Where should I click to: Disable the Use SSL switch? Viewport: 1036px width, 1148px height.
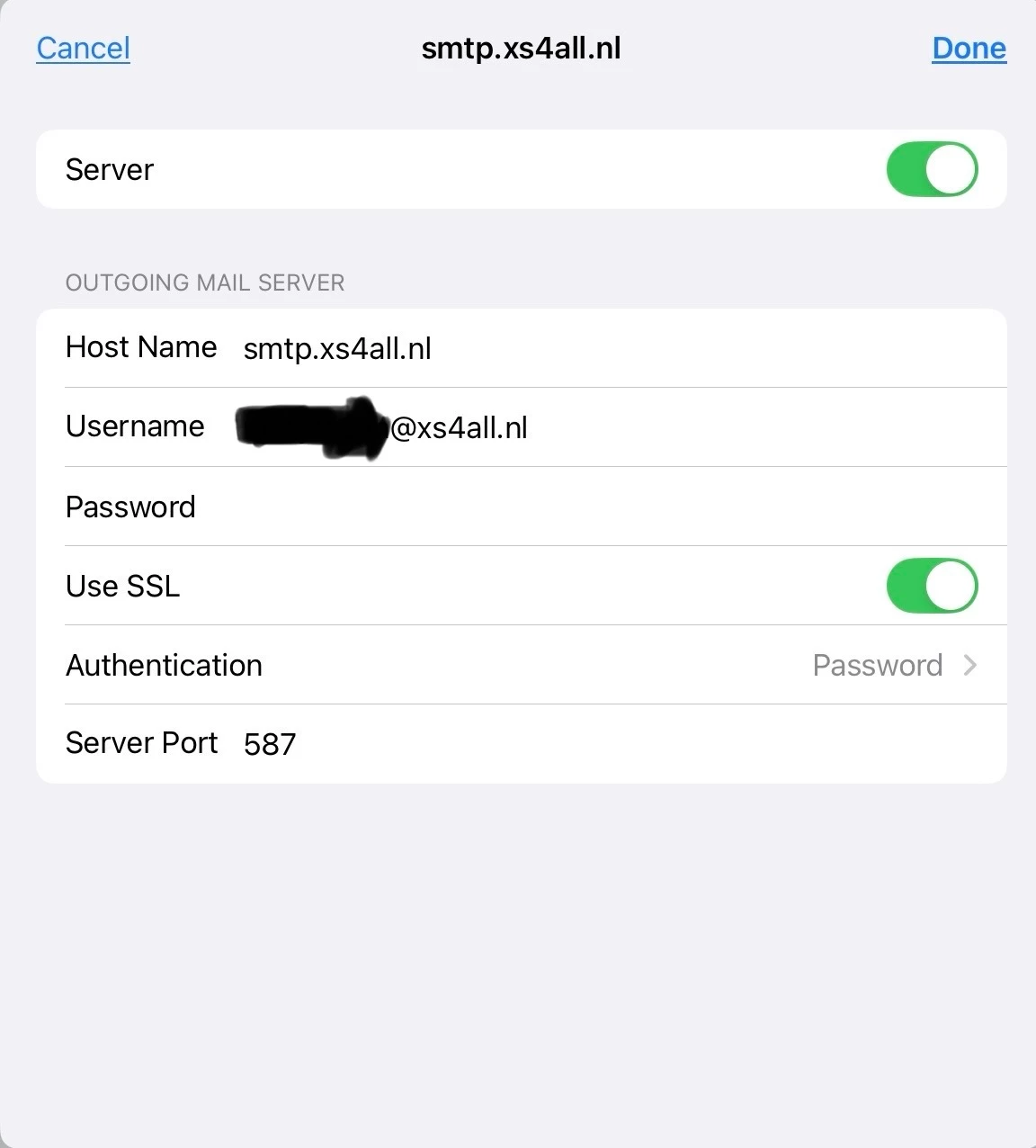[932, 586]
